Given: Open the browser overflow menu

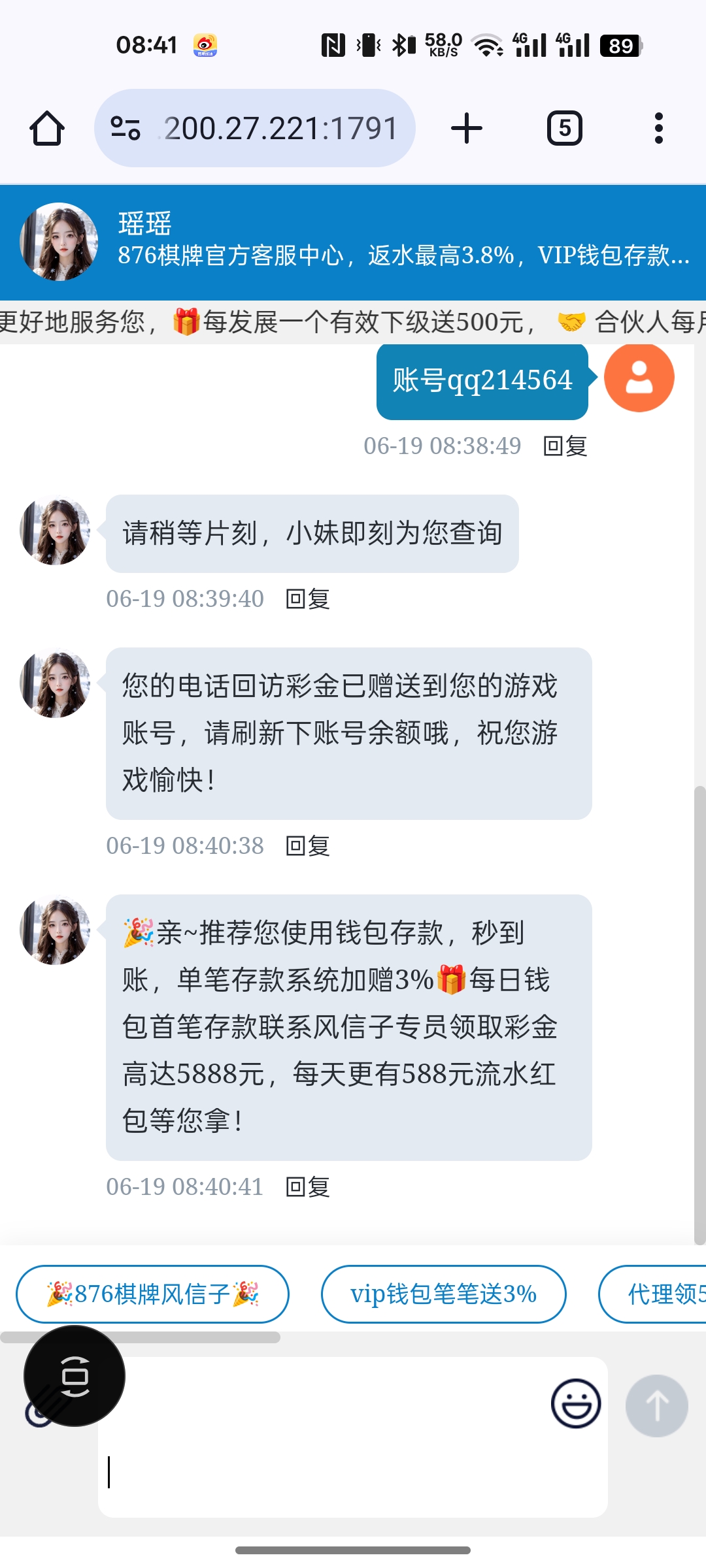Looking at the screenshot, I should (x=658, y=129).
